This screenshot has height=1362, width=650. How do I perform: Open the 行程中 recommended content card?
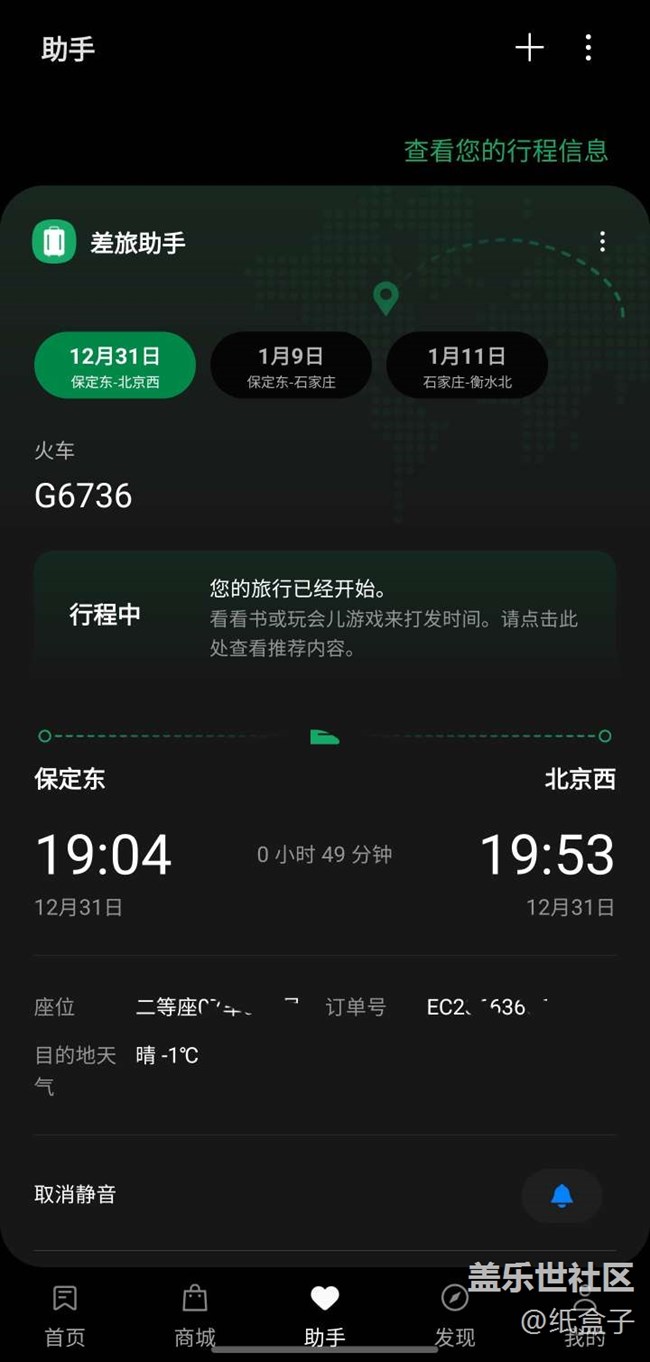(325, 616)
